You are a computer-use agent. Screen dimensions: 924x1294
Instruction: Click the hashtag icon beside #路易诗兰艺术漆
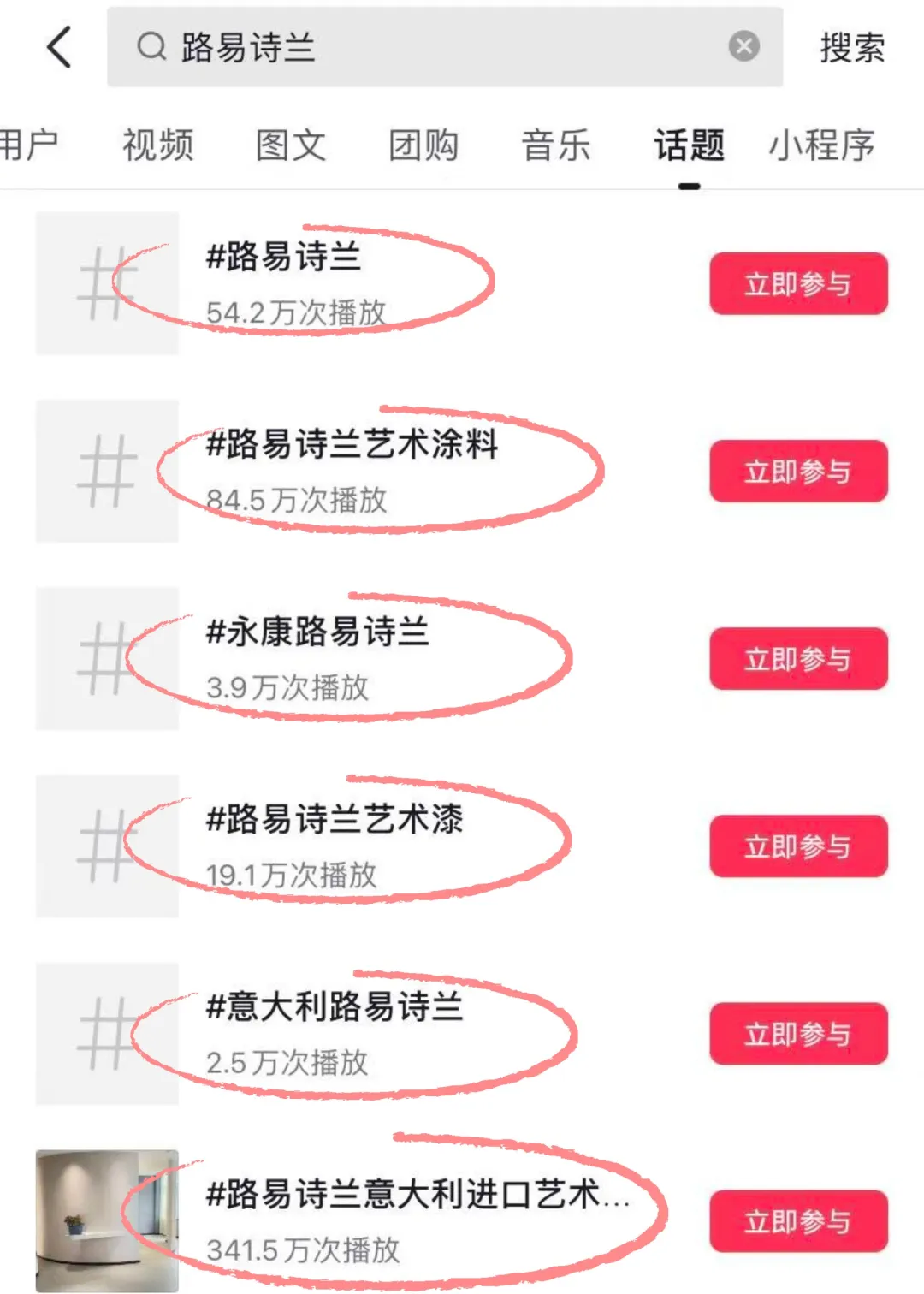click(109, 847)
